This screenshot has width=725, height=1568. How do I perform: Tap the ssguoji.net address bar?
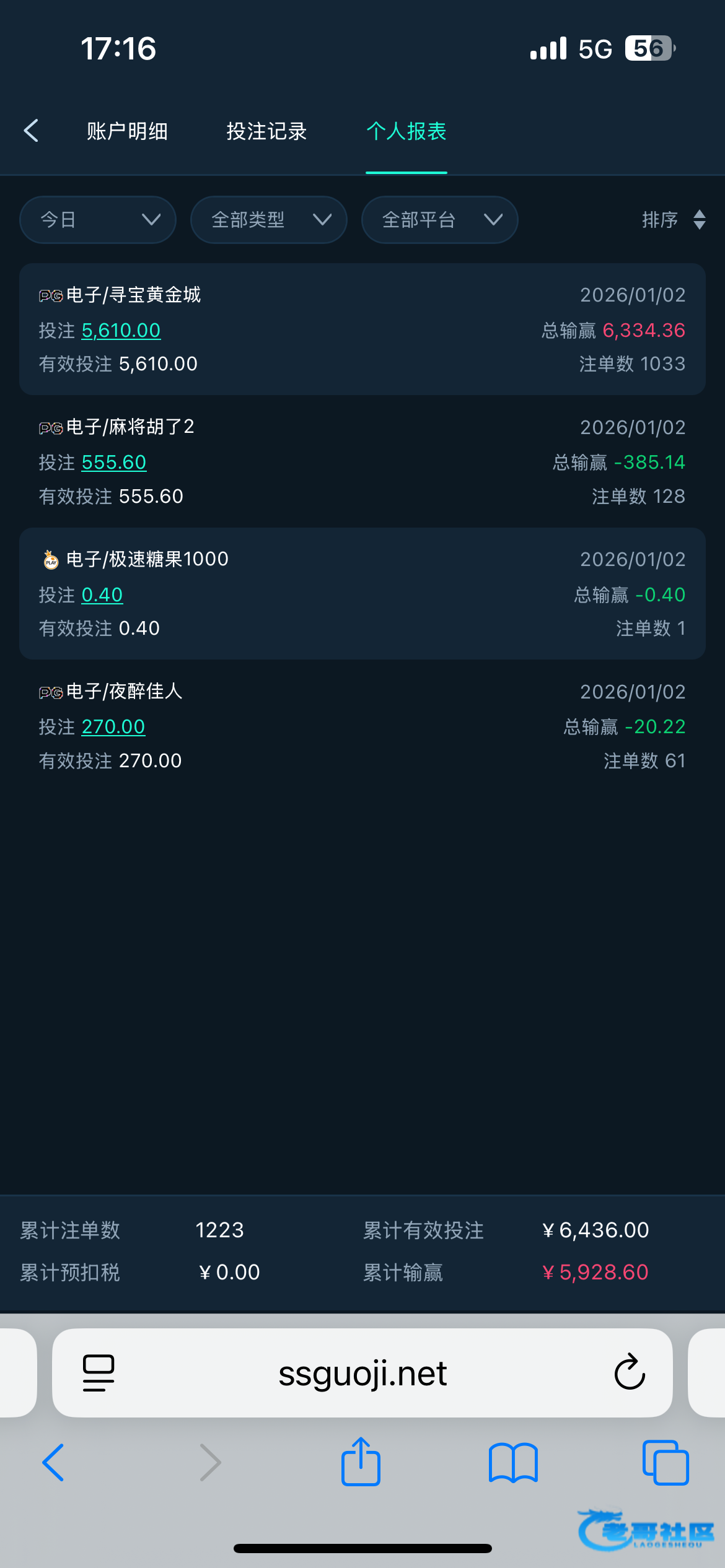(362, 1374)
